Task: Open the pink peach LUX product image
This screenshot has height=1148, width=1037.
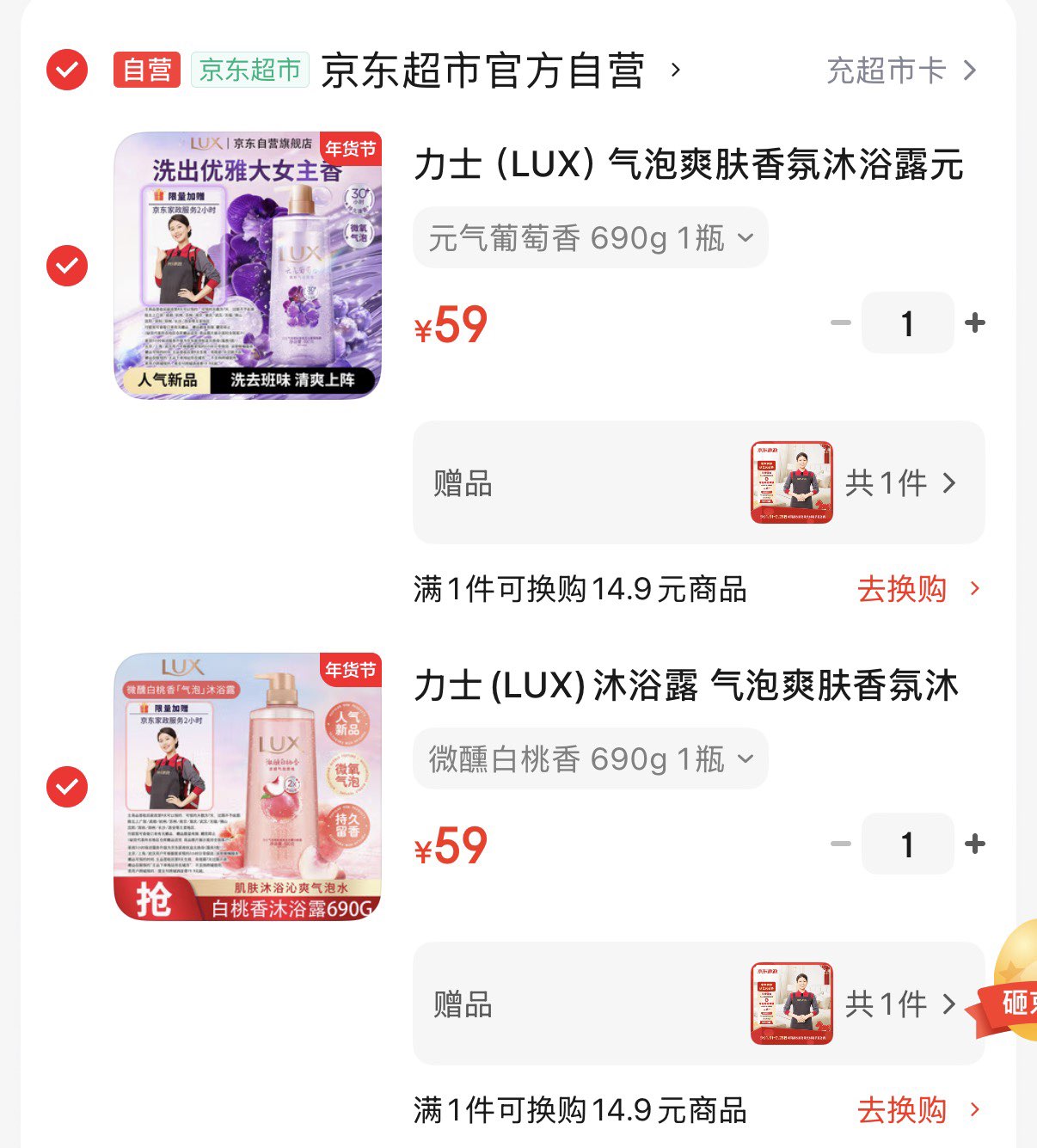Action: [248, 787]
